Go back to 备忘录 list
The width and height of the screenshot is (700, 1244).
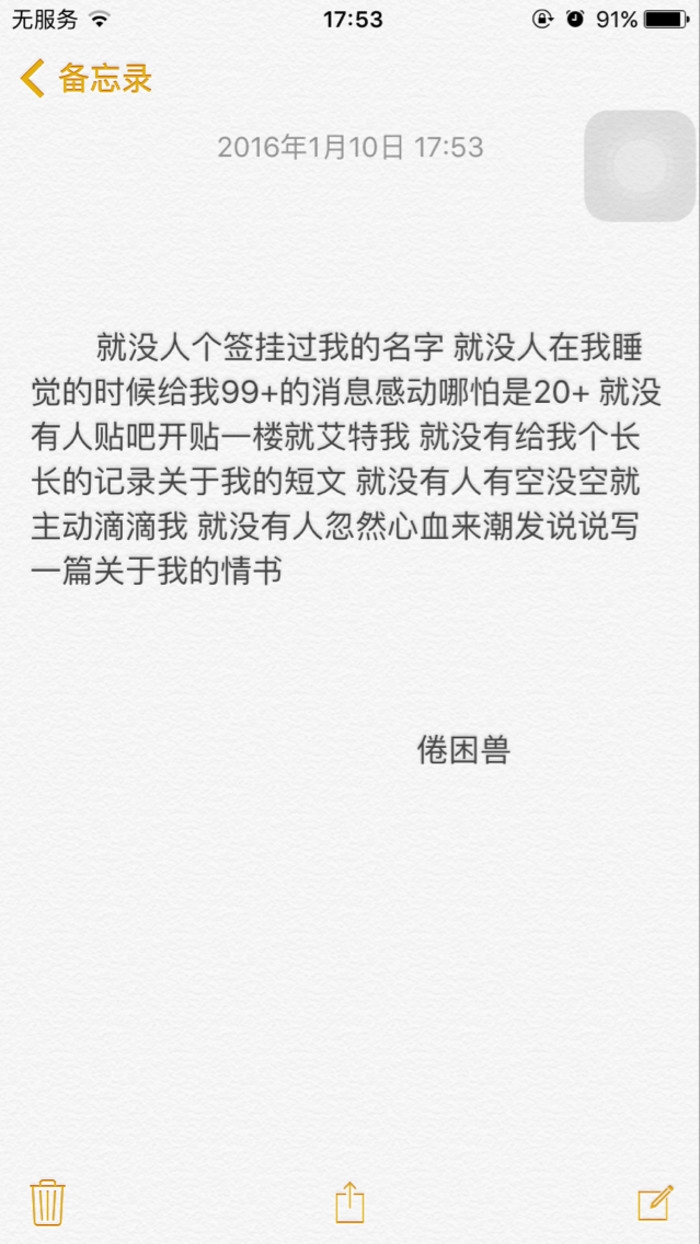tap(86, 77)
